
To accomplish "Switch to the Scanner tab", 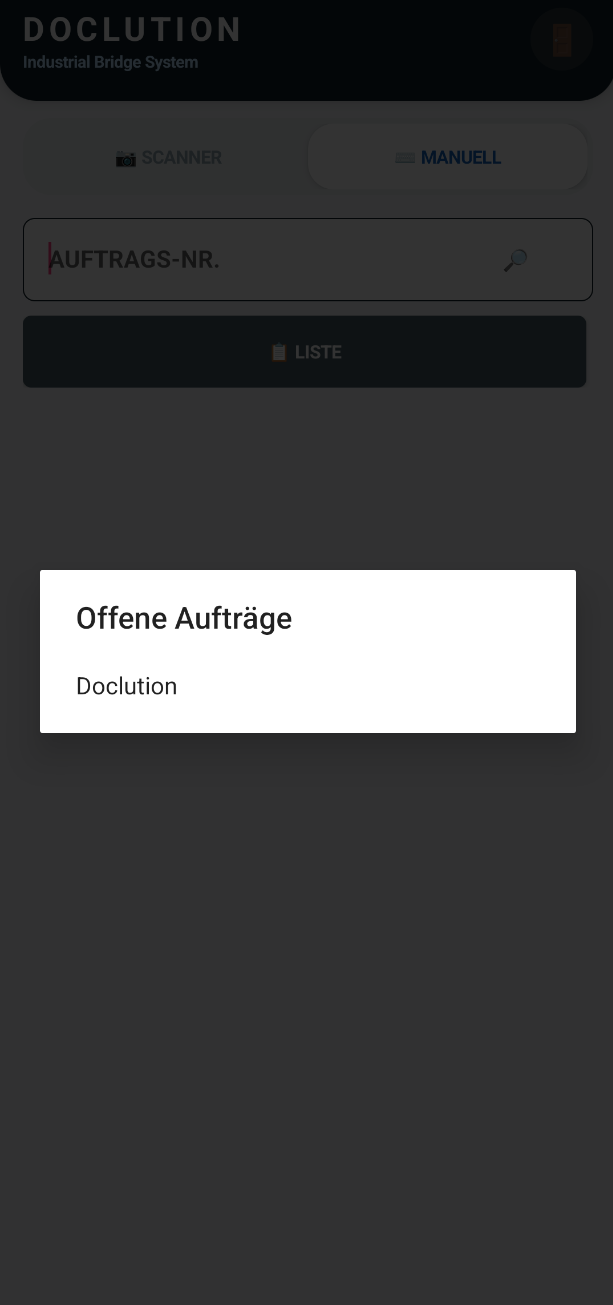I will (168, 158).
